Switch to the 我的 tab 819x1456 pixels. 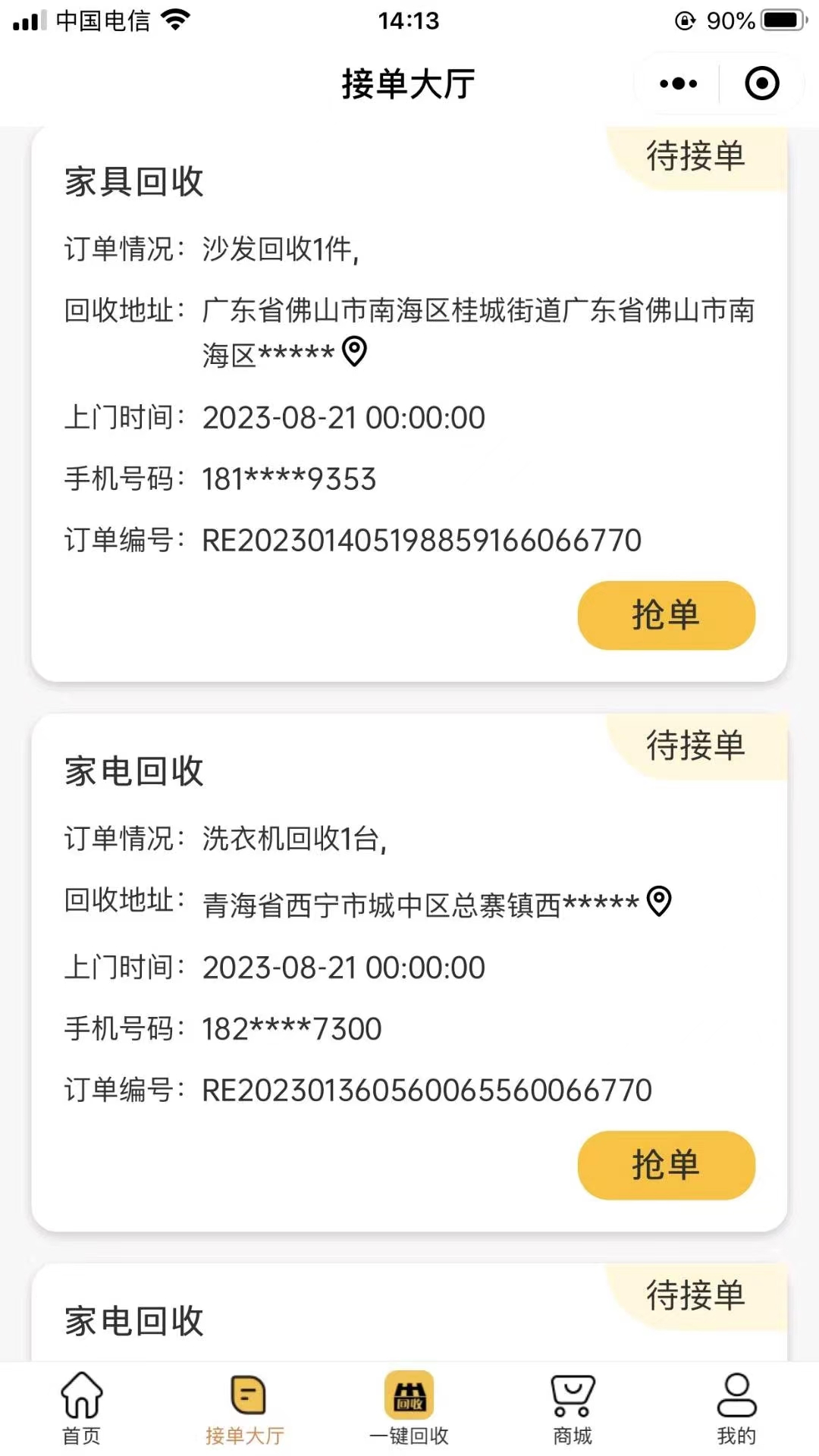tap(736, 1409)
